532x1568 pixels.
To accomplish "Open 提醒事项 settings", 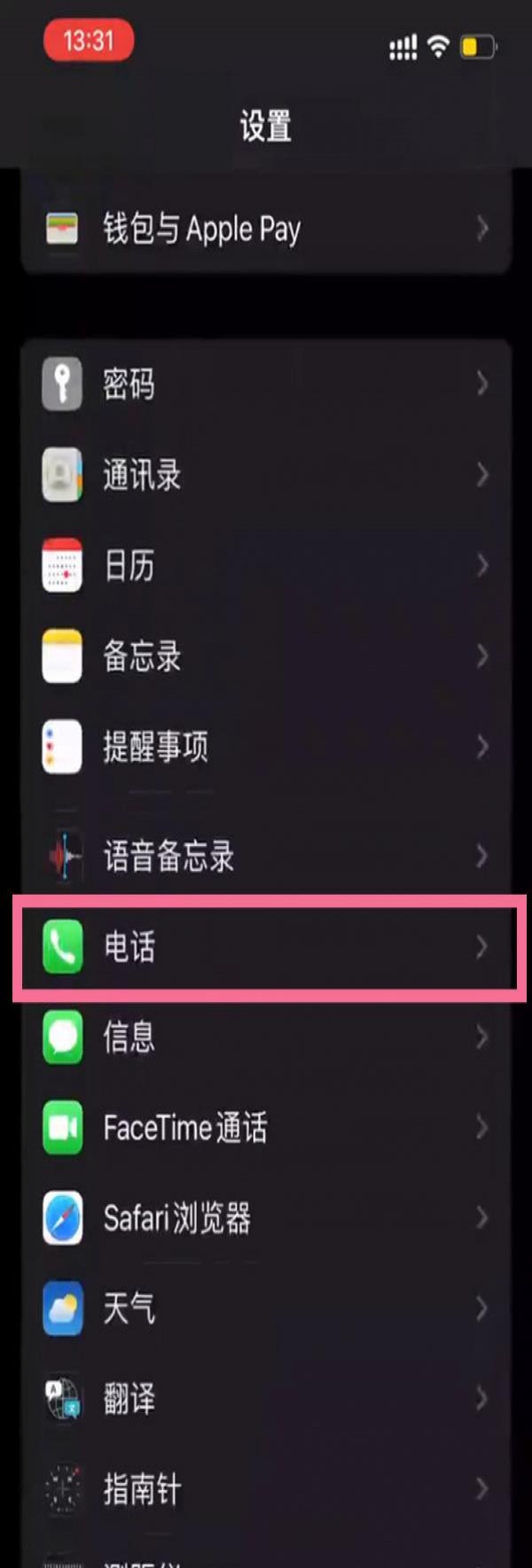I will coord(266,747).
